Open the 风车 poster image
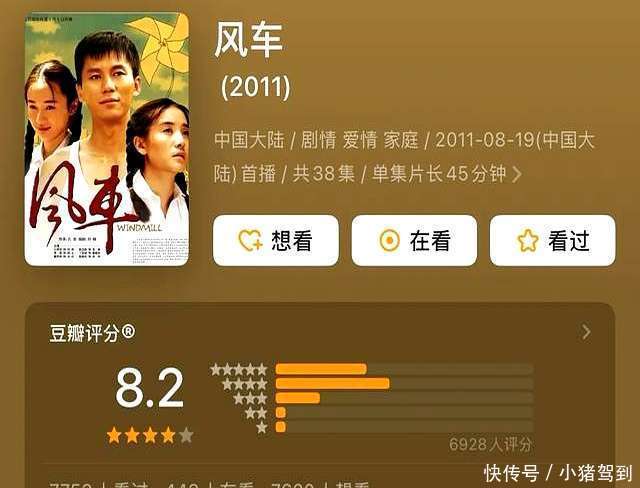Viewport: 640px width, 488px height. pyautogui.click(x=107, y=139)
